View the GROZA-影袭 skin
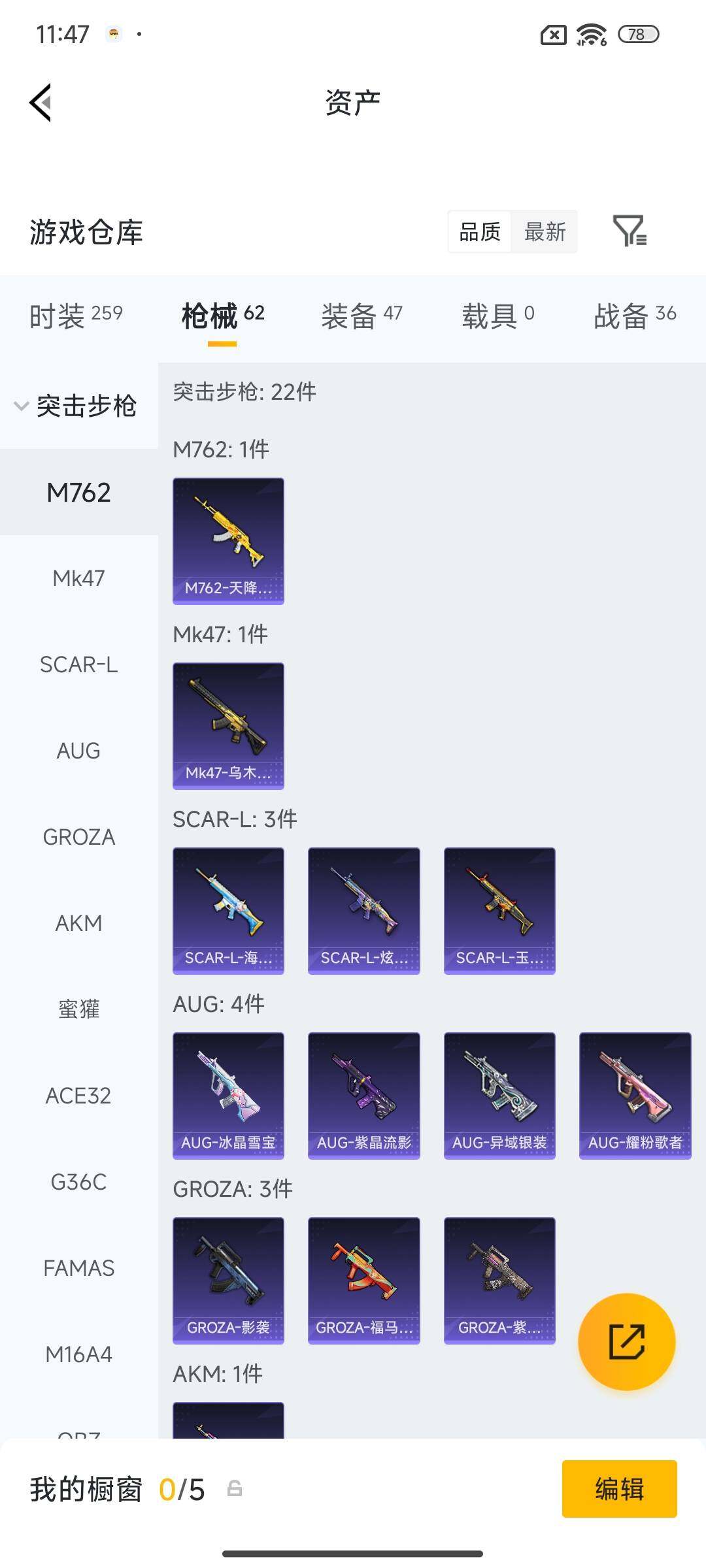The image size is (706, 1568). pyautogui.click(x=228, y=1281)
